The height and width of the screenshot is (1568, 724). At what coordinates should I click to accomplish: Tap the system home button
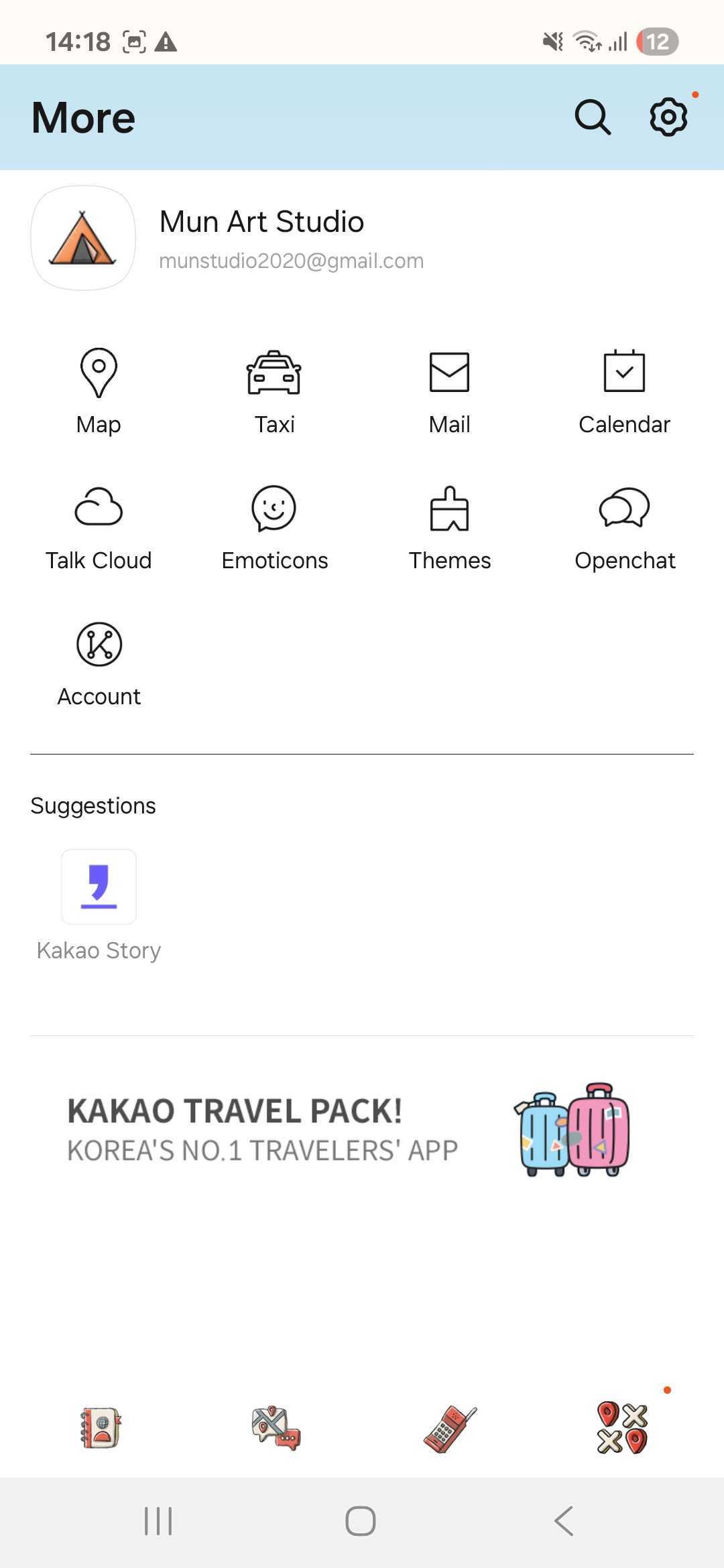point(361,1520)
